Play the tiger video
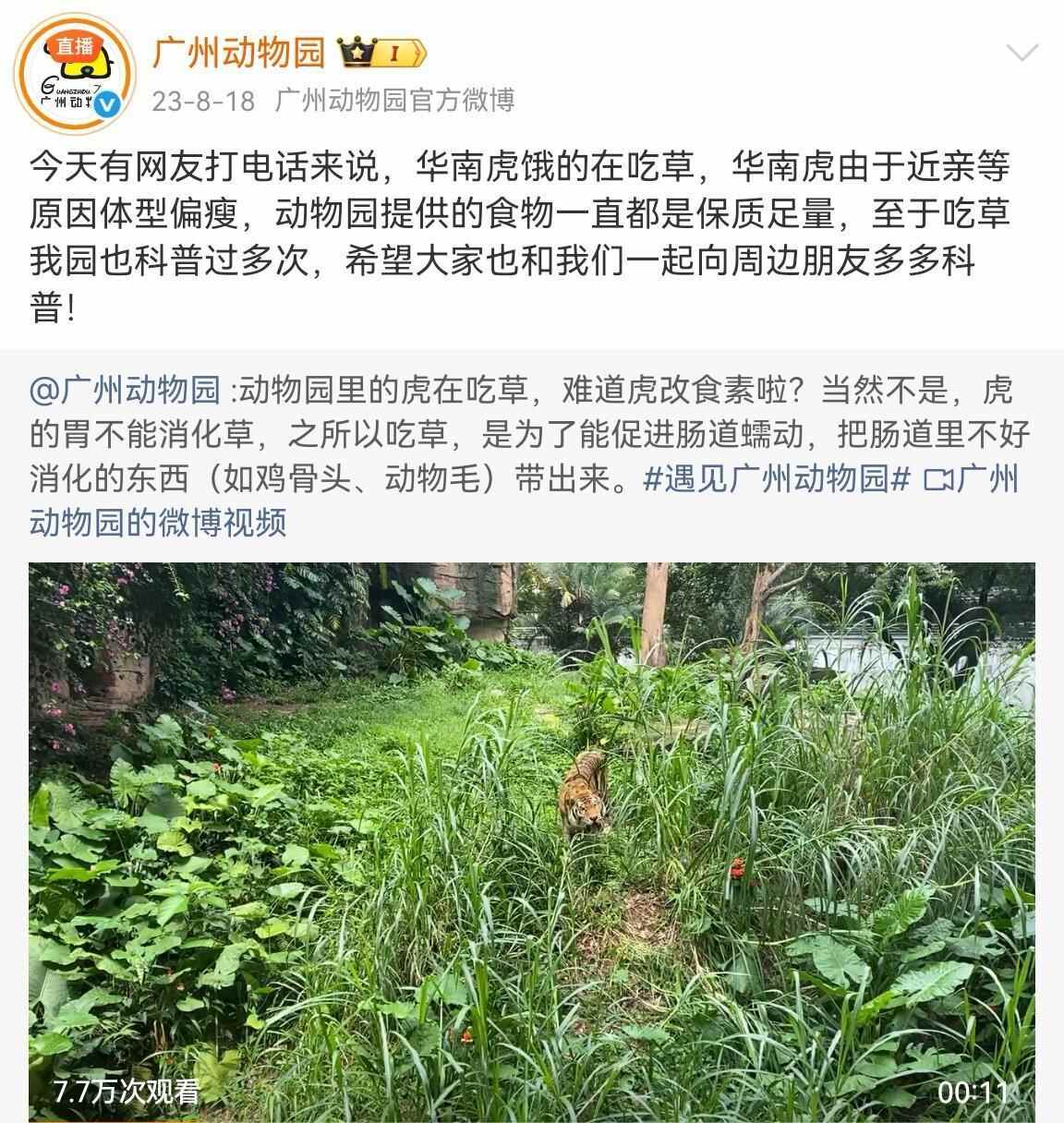 point(531,840)
